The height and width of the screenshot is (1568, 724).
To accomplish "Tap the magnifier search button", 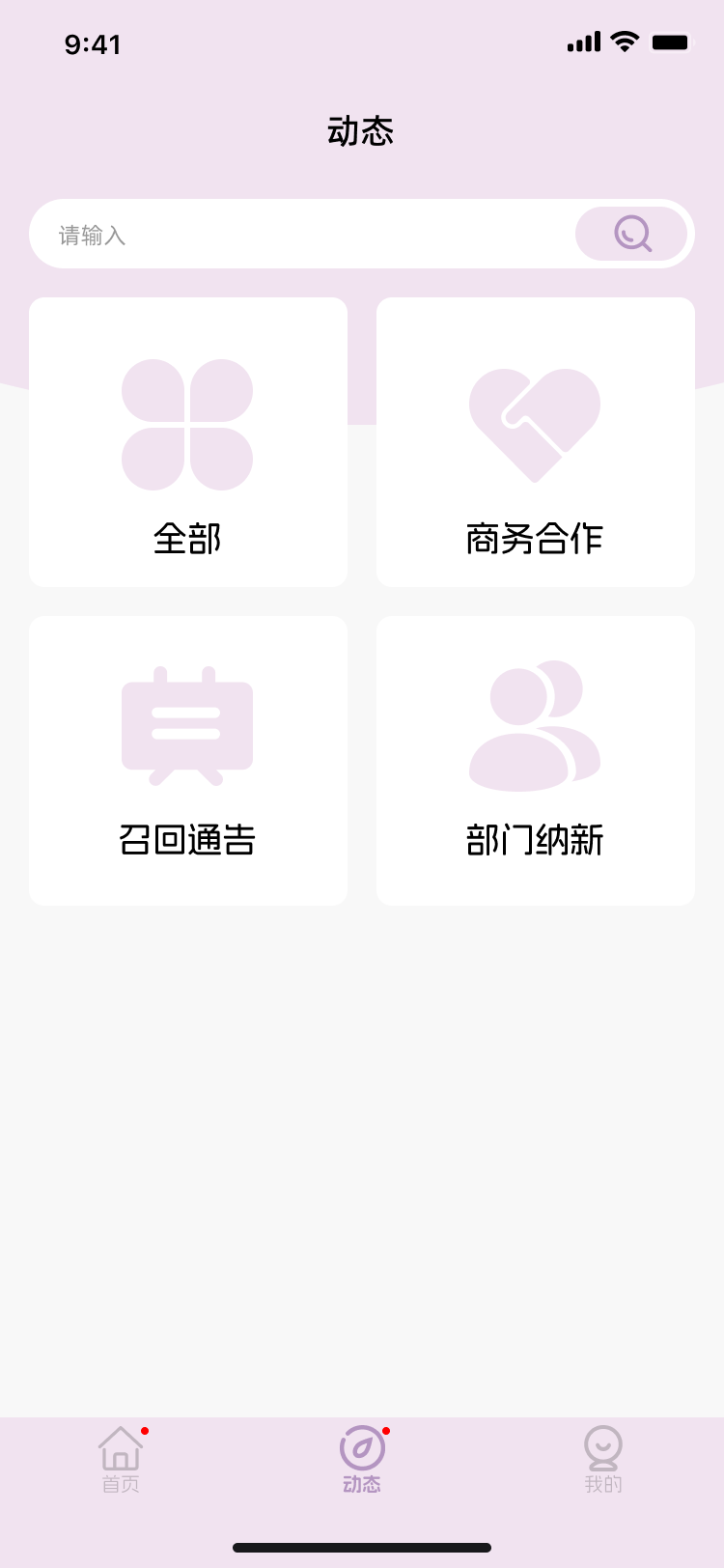I will pos(631,234).
